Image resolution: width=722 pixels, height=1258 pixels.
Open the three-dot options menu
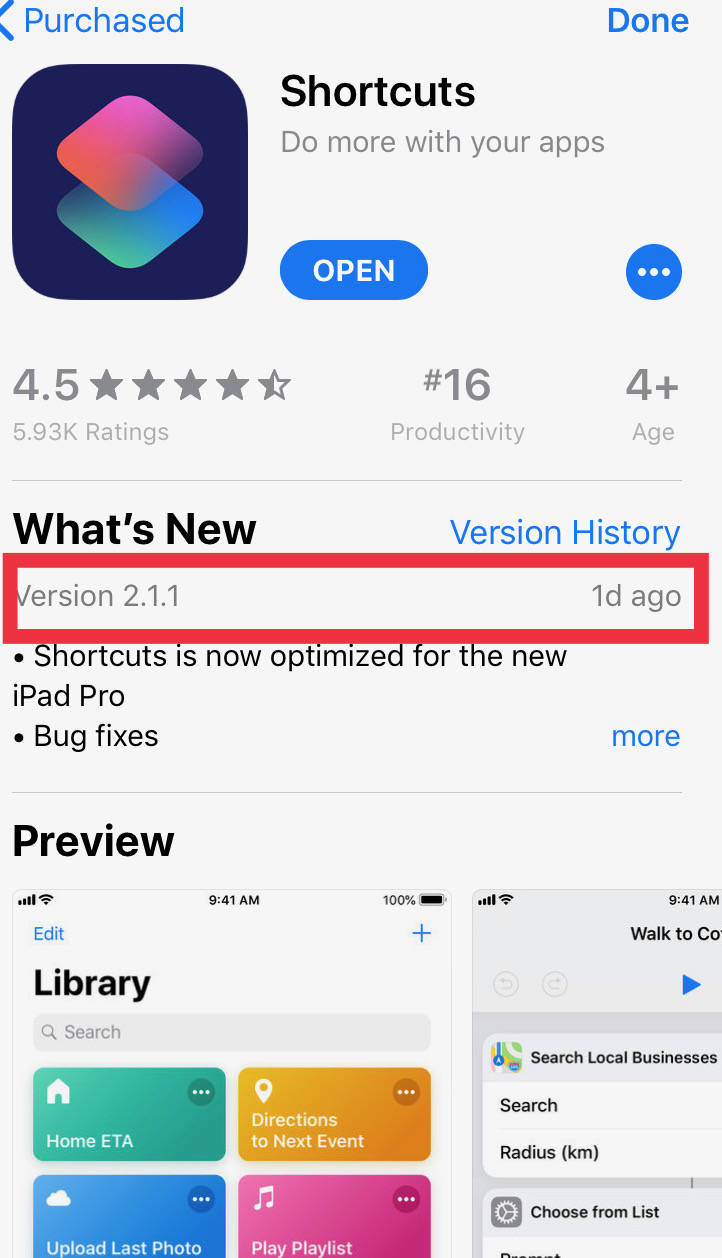tap(654, 272)
